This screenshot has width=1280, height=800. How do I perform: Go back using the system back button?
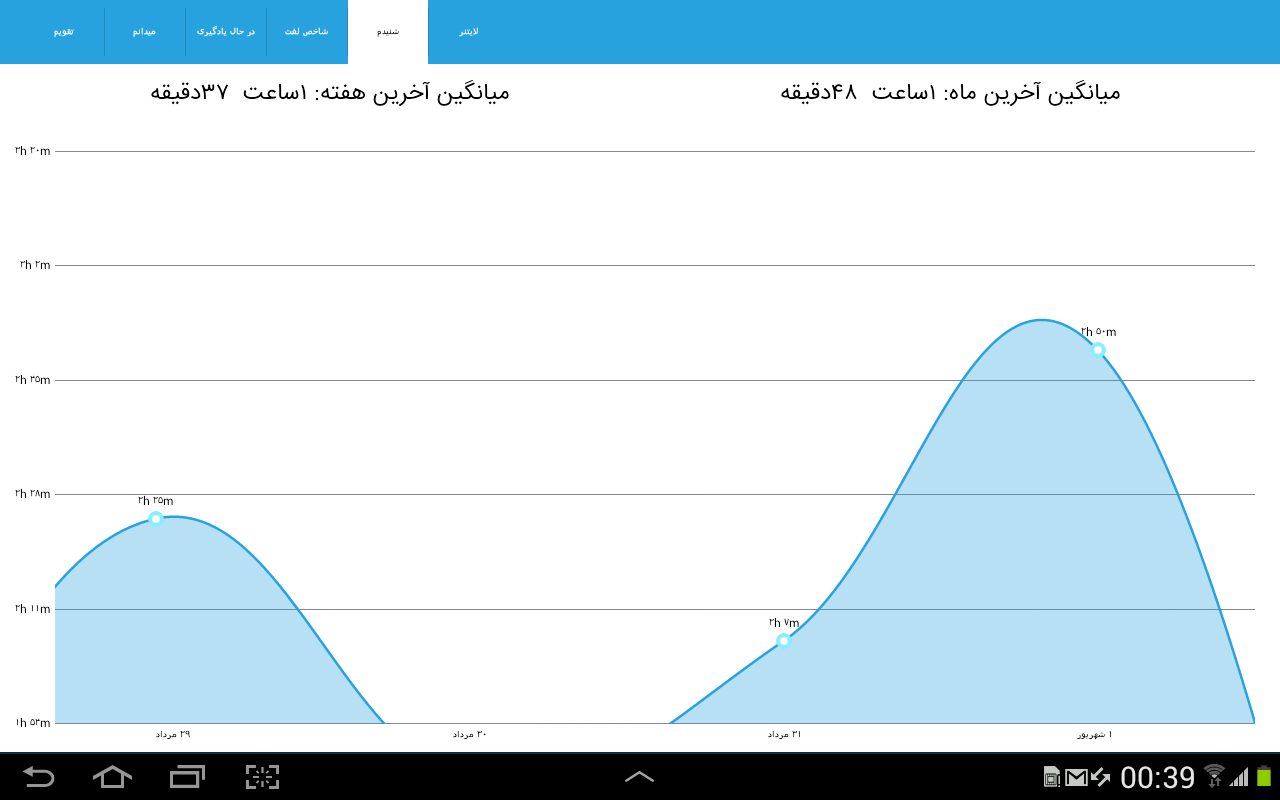tap(39, 777)
